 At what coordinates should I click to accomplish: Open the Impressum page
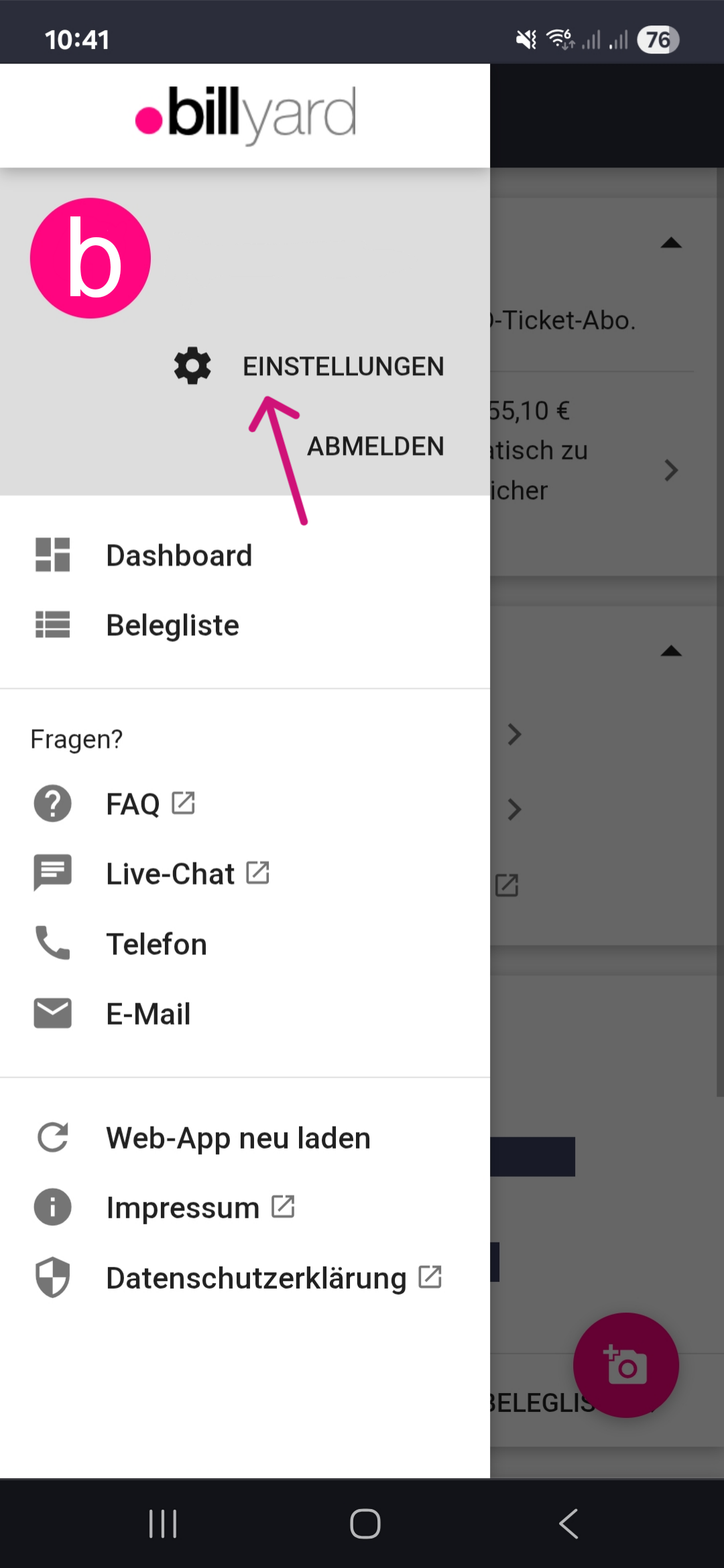pyautogui.click(x=183, y=1207)
